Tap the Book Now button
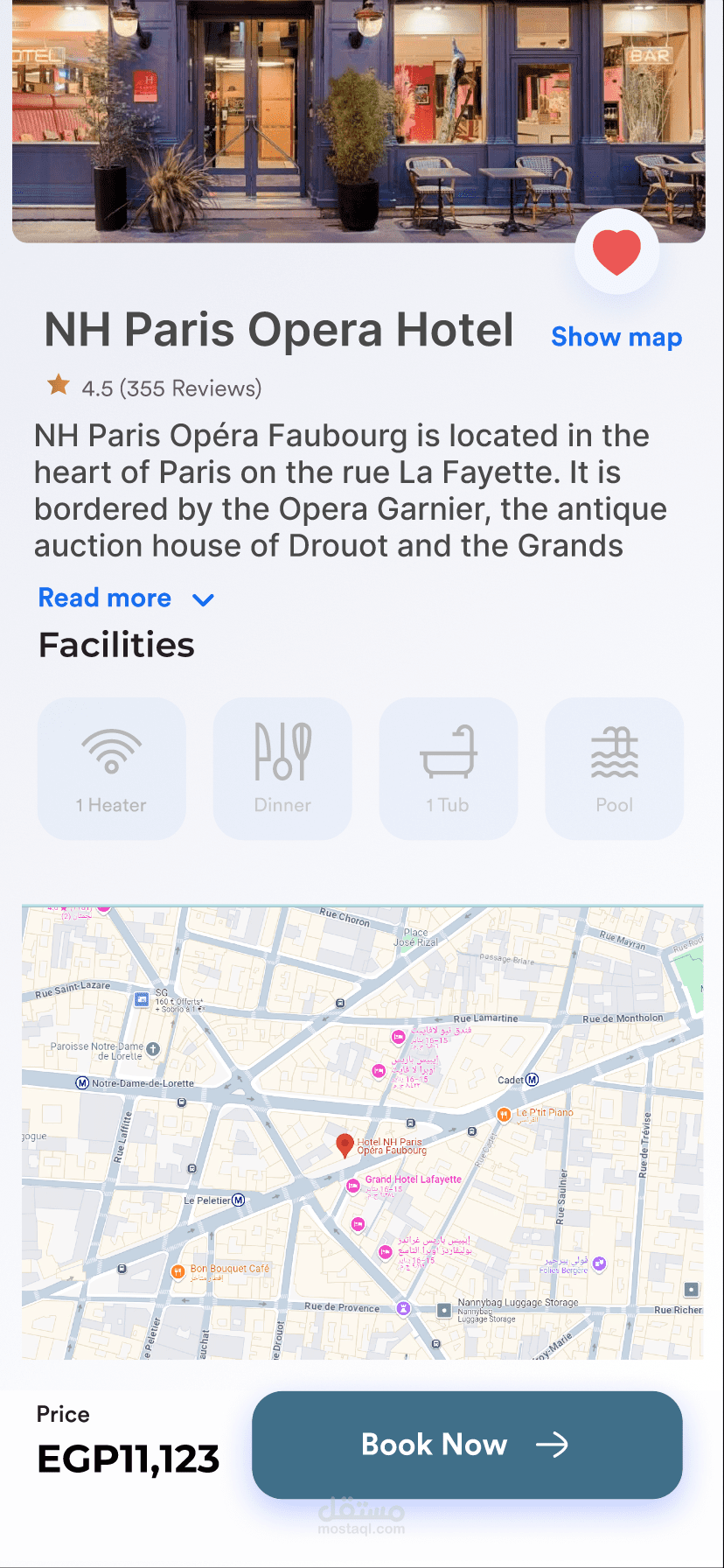This screenshot has height=1568, width=724. (467, 1445)
